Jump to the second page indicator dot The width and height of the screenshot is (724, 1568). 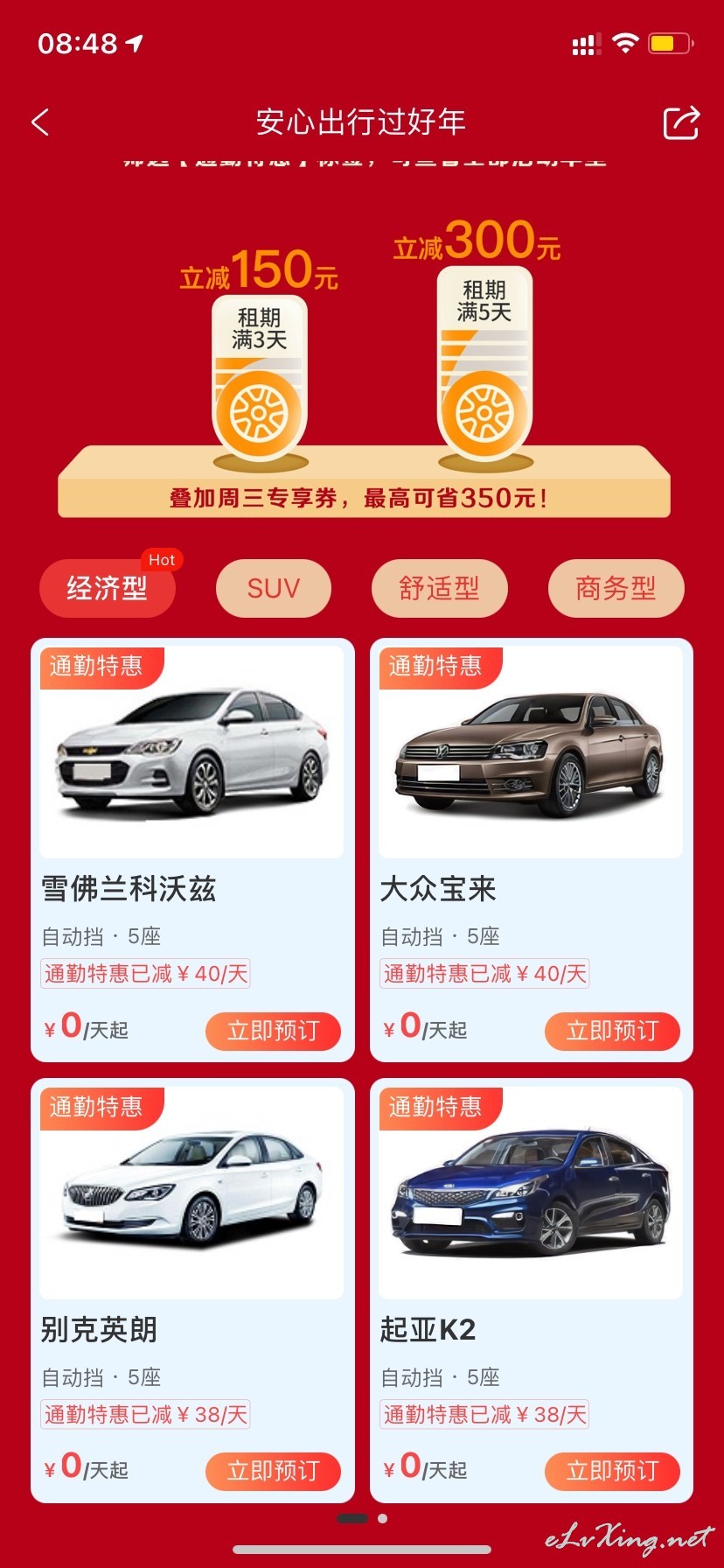(x=382, y=1518)
